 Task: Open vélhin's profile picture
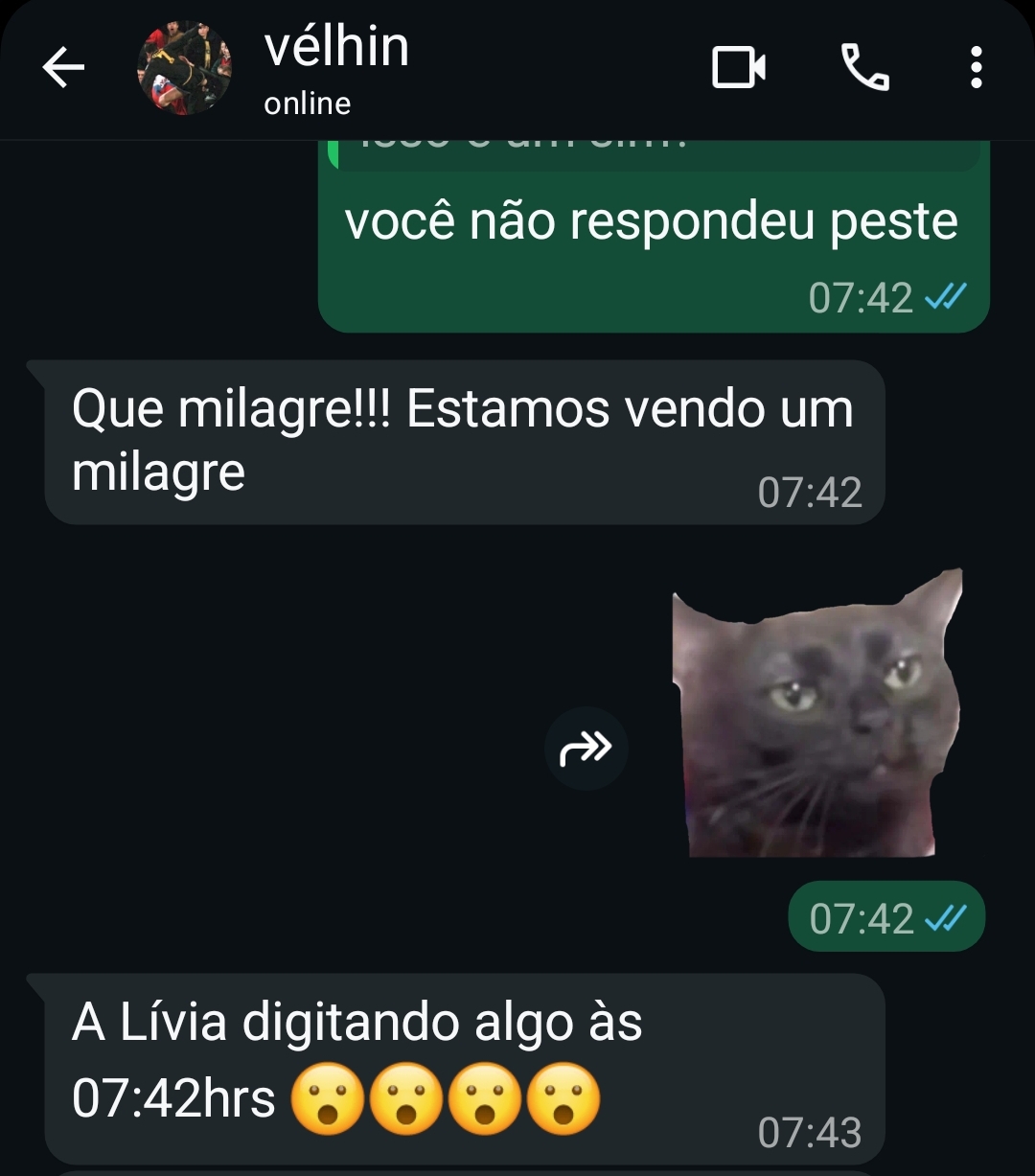(185, 69)
